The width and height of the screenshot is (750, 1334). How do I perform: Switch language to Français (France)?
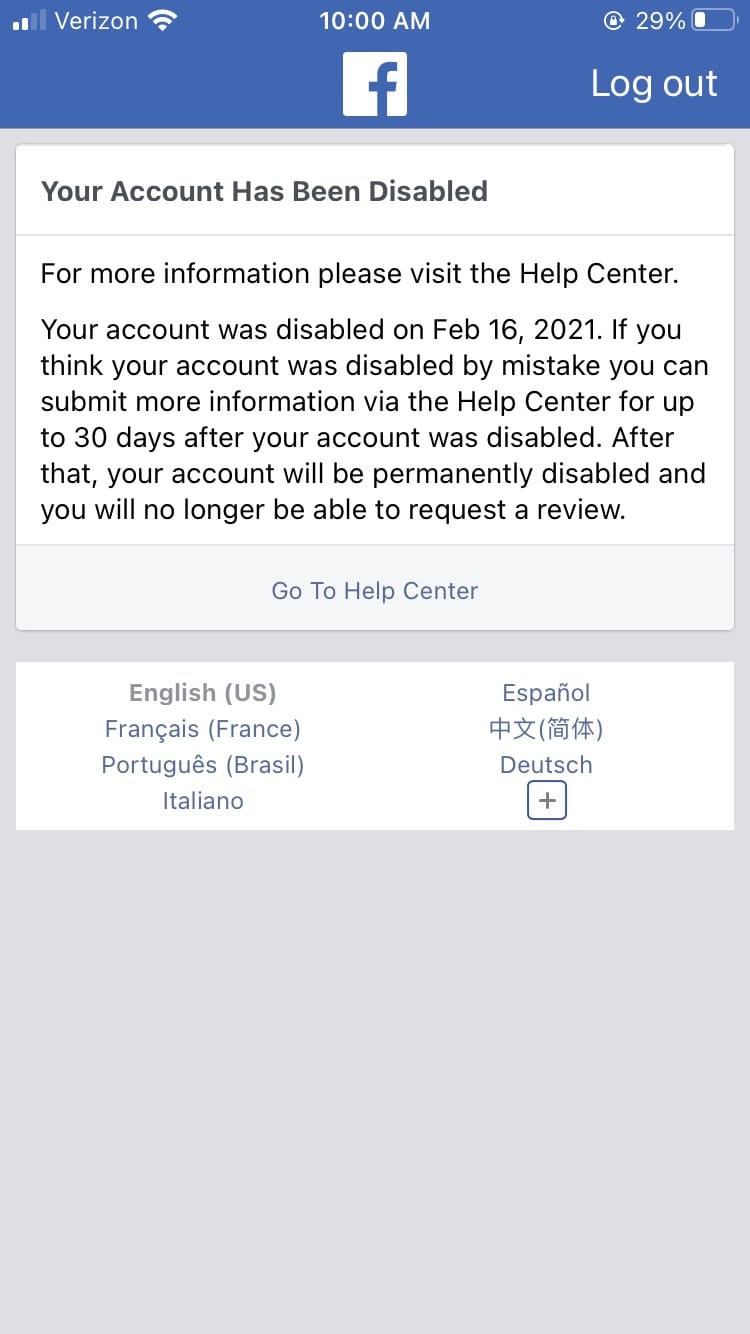click(x=203, y=729)
